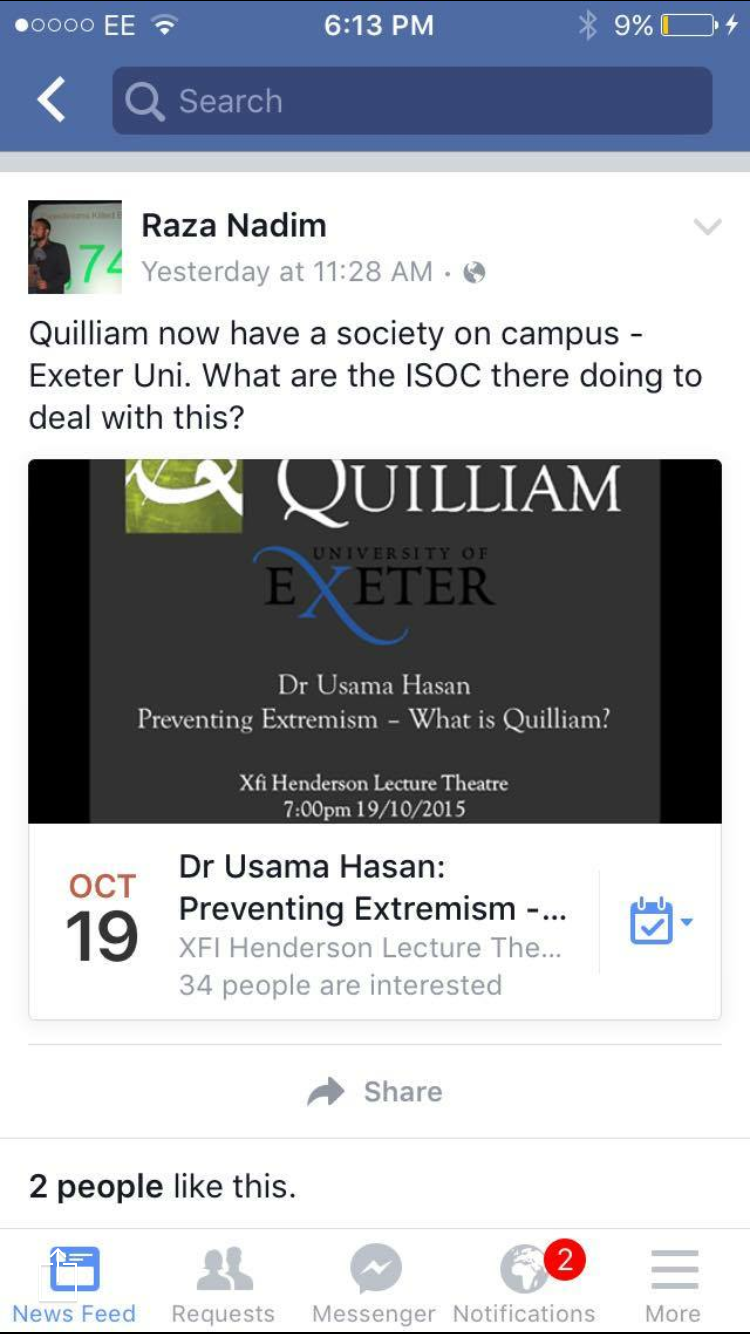Image resolution: width=750 pixels, height=1334 pixels.
Task: Expand the post options chevron
Action: pos(707,227)
